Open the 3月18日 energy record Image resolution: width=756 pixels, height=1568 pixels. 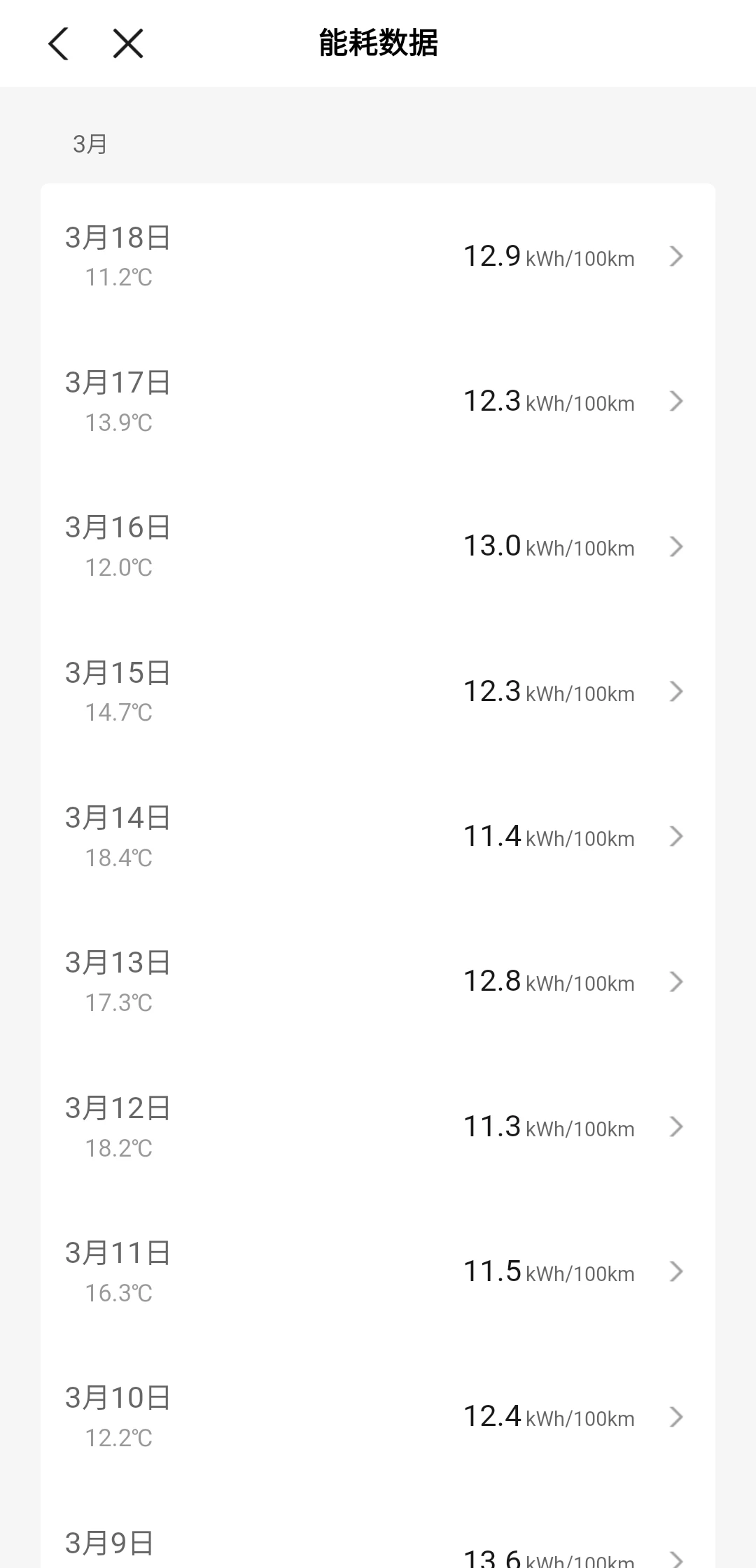pos(378,257)
